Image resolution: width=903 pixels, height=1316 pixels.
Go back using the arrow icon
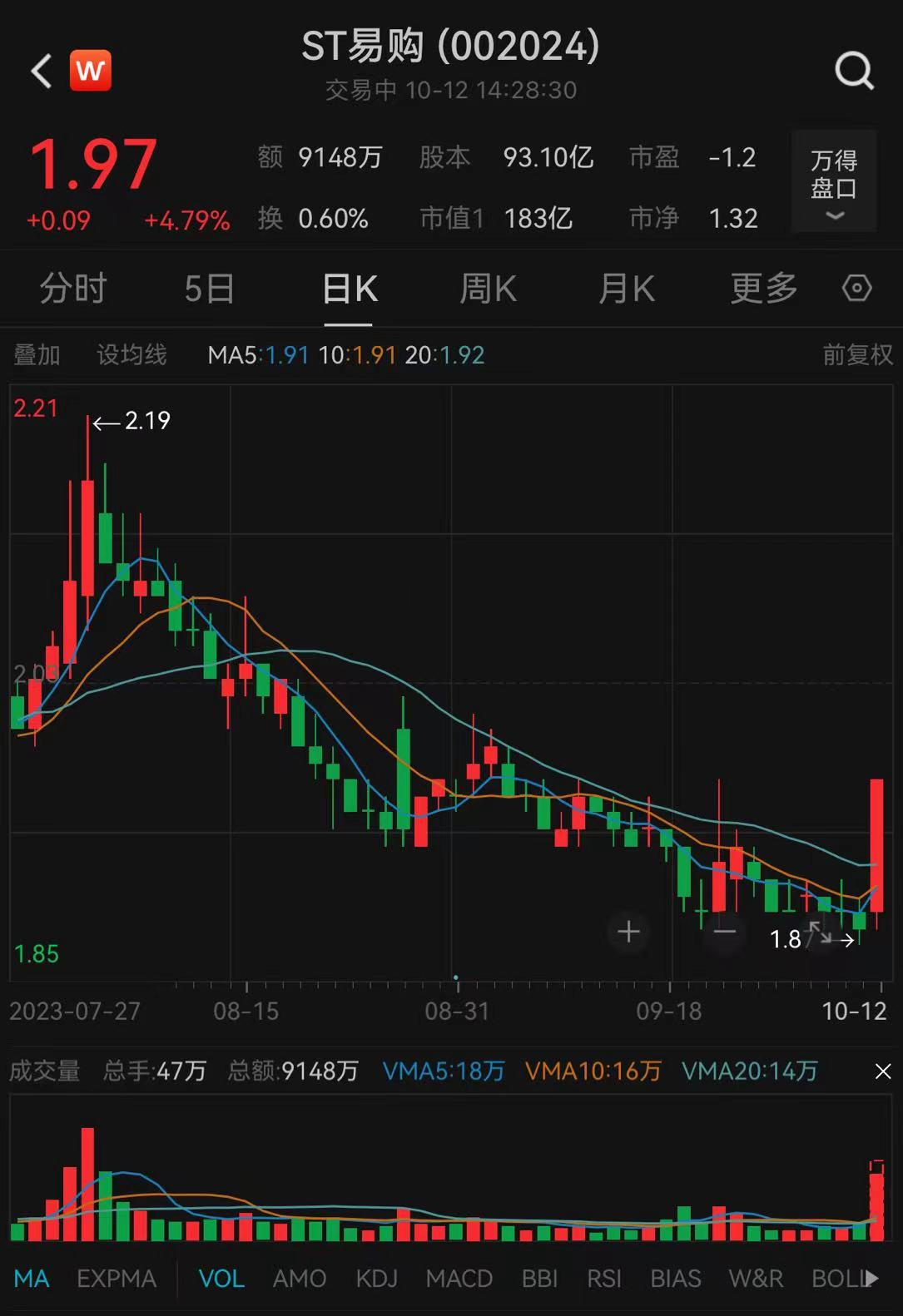coord(42,71)
